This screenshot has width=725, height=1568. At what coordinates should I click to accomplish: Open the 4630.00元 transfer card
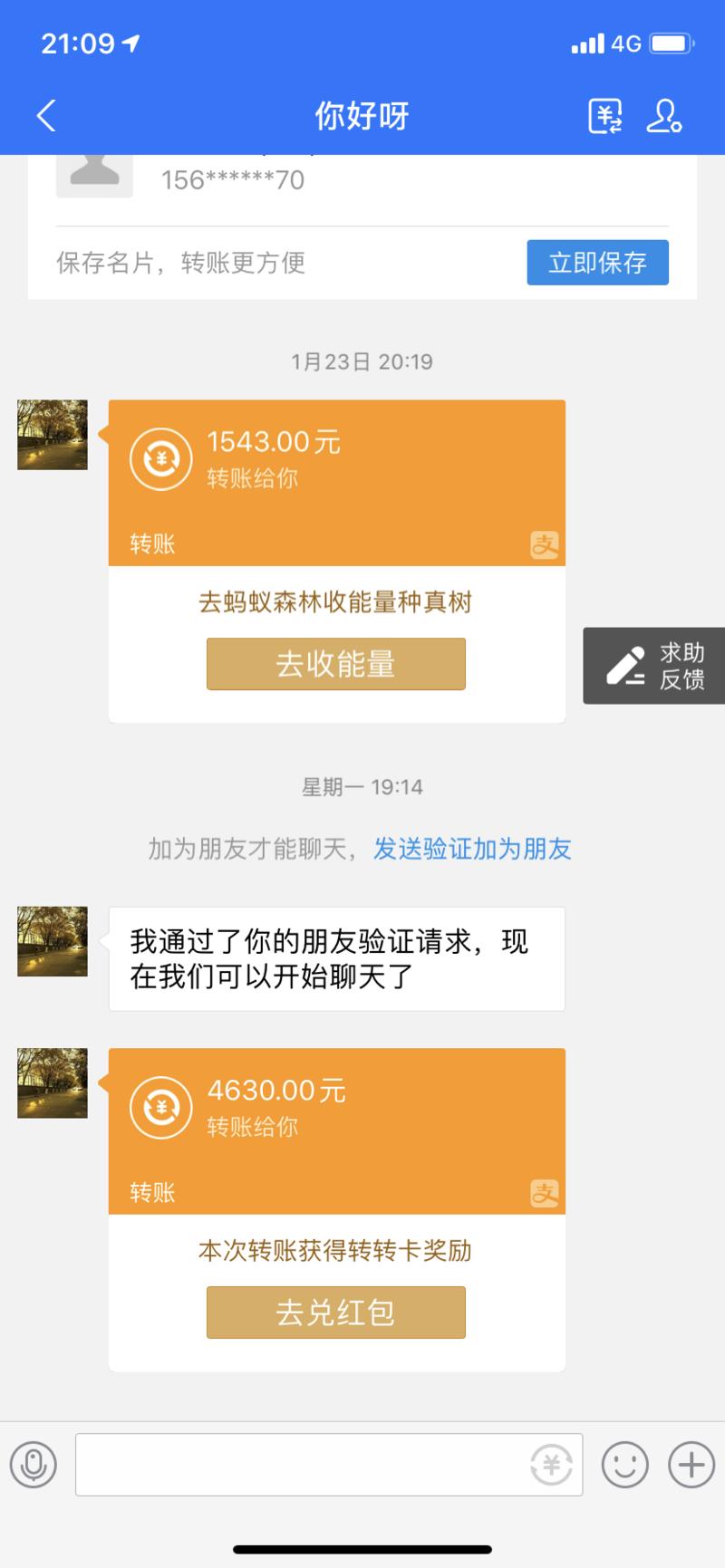point(335,1130)
